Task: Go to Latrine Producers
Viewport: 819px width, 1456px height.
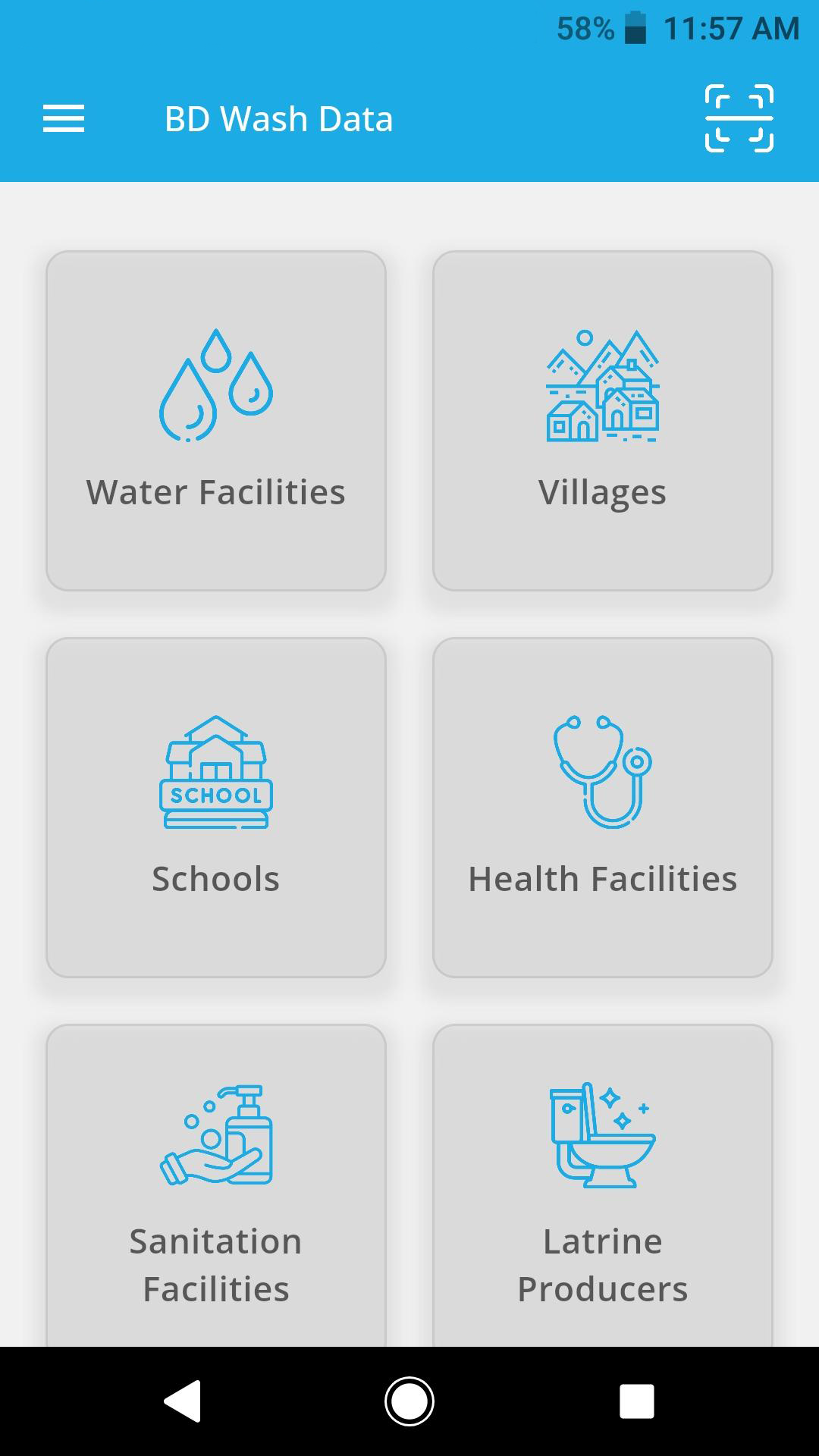Action: (603, 1186)
